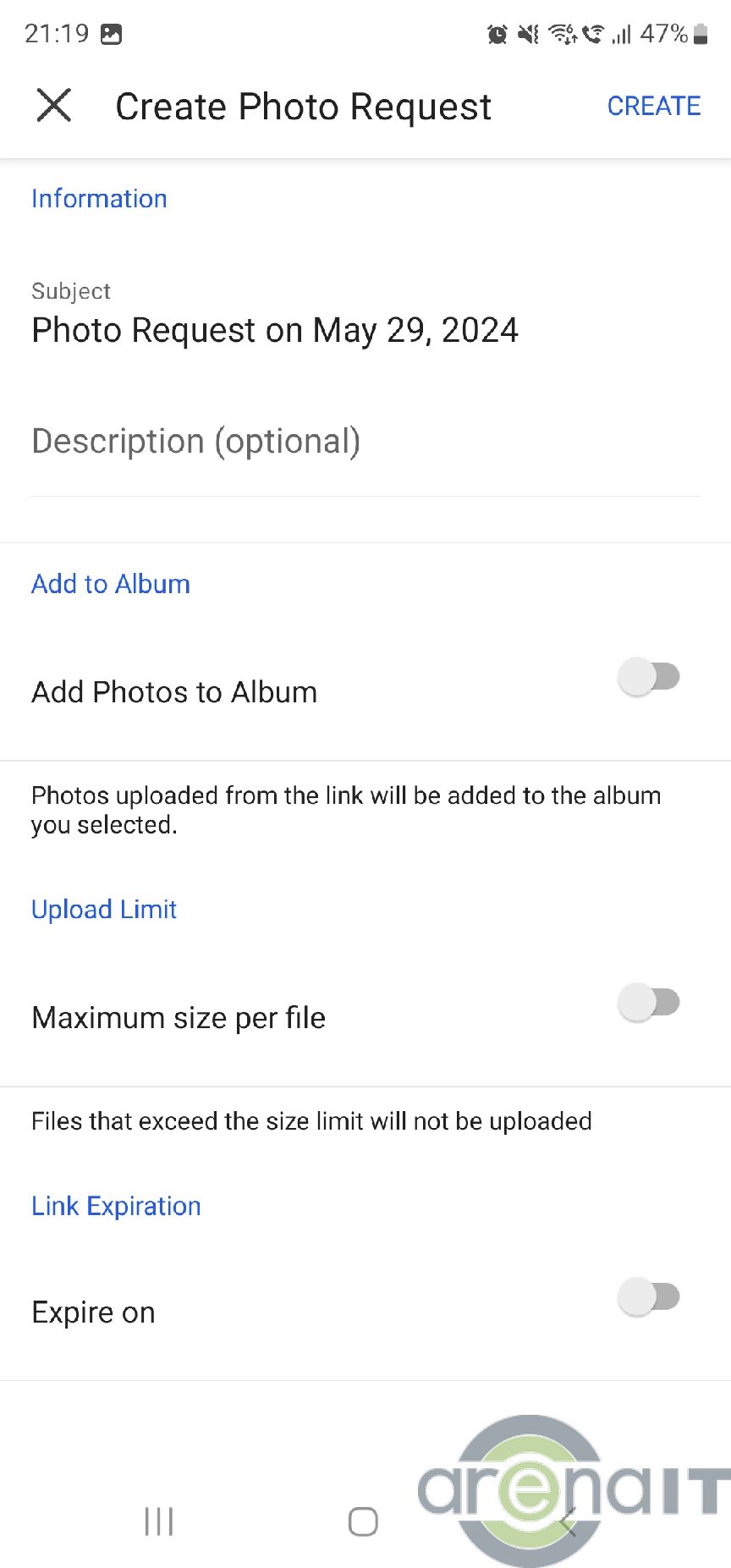Close the Create Photo Request screen
This screenshot has width=731, height=1568.
(x=54, y=106)
